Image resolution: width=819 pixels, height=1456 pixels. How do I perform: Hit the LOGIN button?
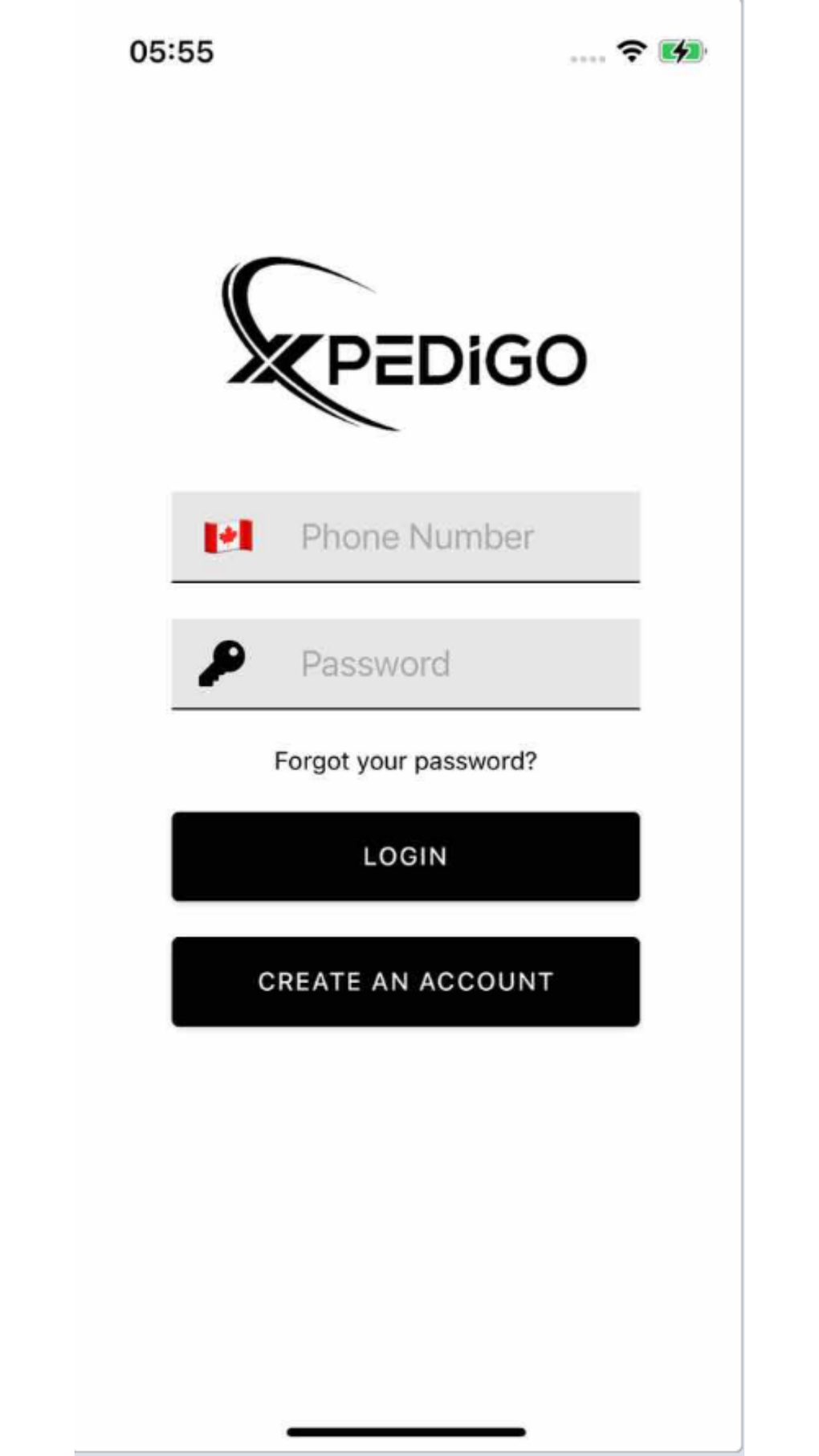405,856
